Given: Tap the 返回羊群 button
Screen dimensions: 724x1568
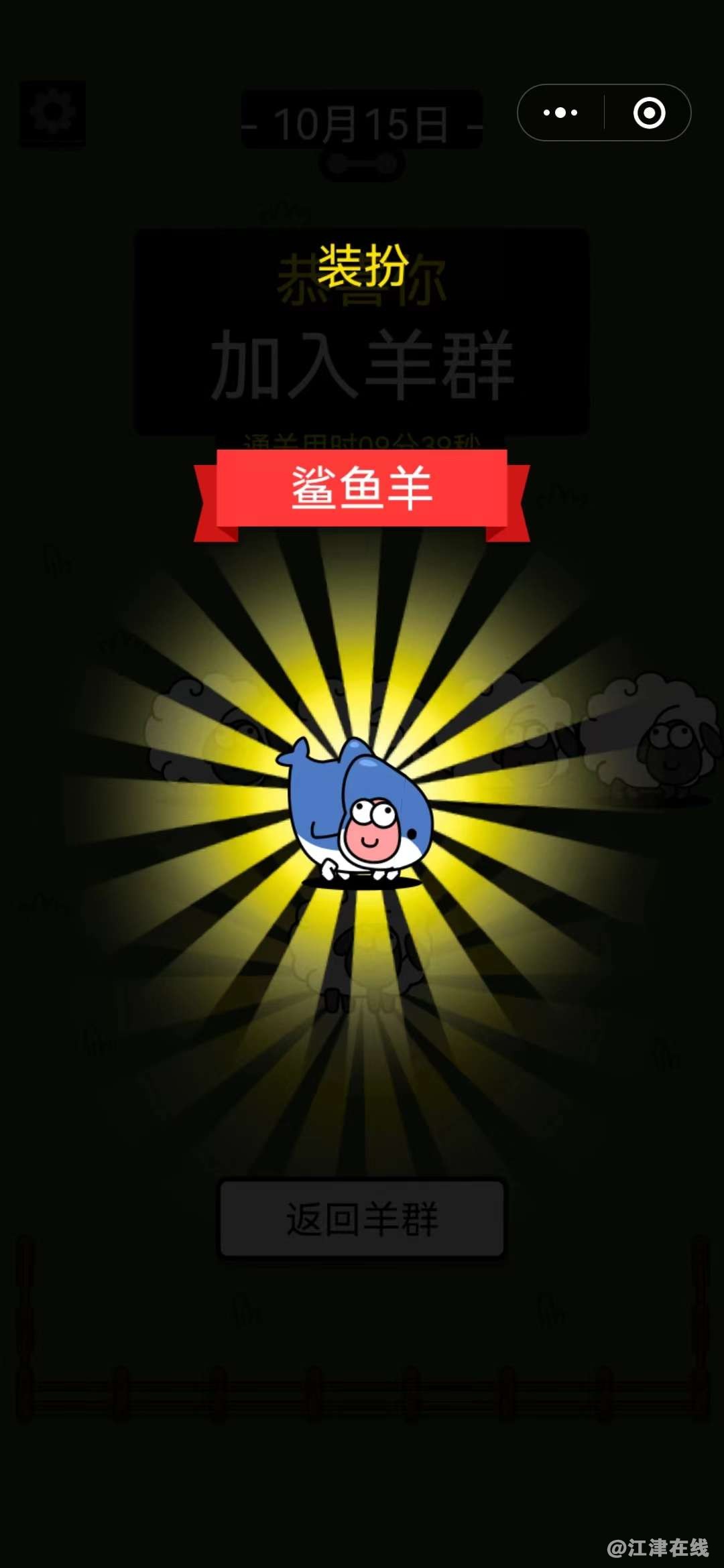Looking at the screenshot, I should (362, 1219).
